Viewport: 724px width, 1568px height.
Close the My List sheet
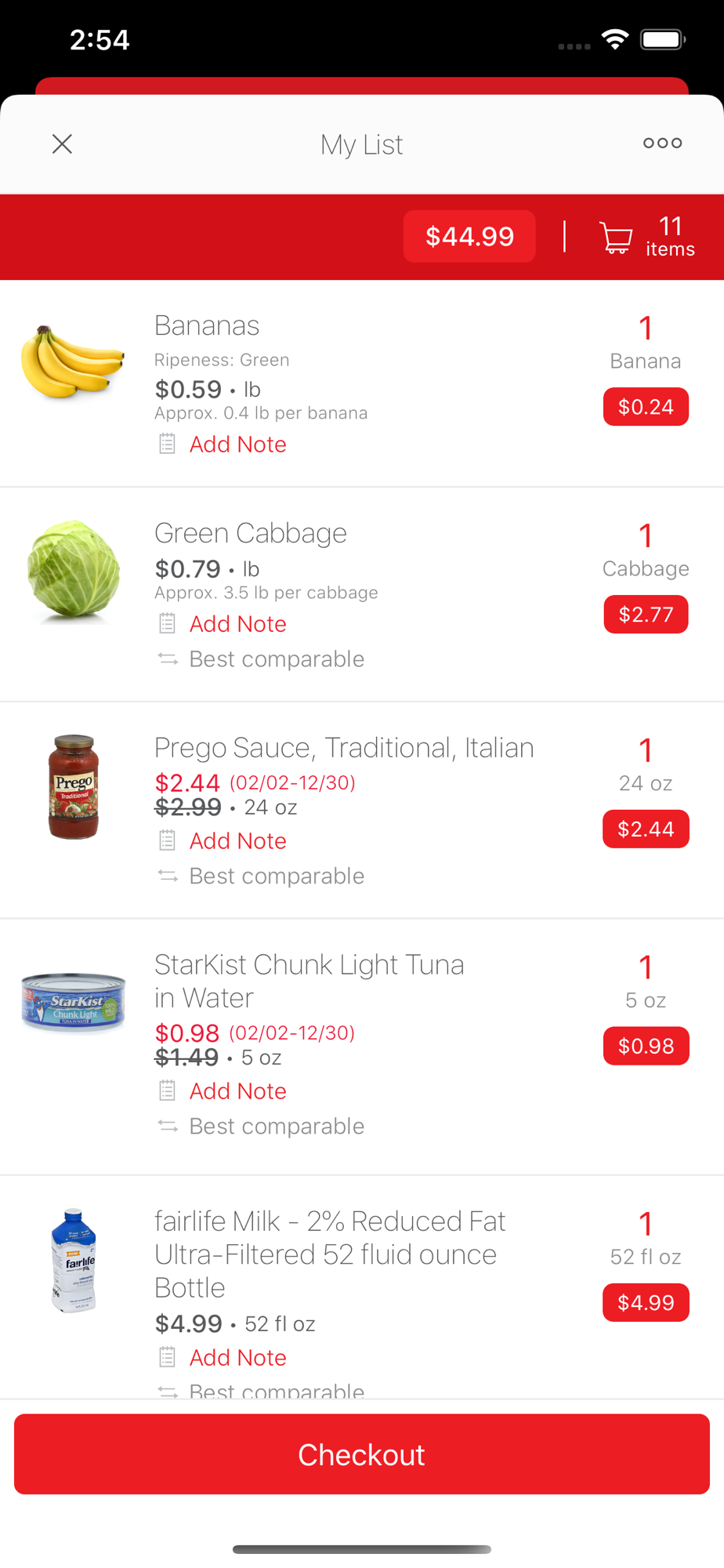(62, 143)
